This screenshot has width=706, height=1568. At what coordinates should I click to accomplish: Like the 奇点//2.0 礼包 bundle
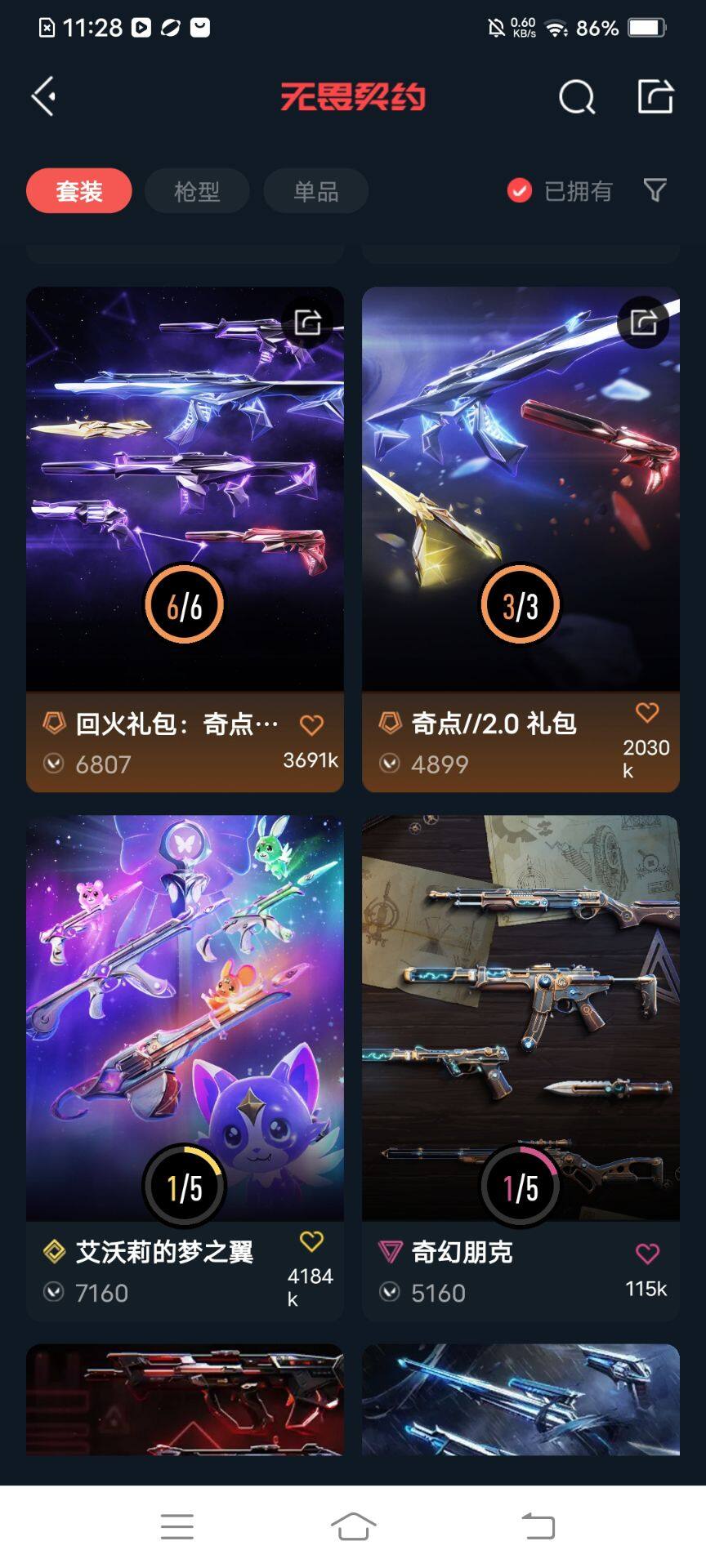[647, 713]
